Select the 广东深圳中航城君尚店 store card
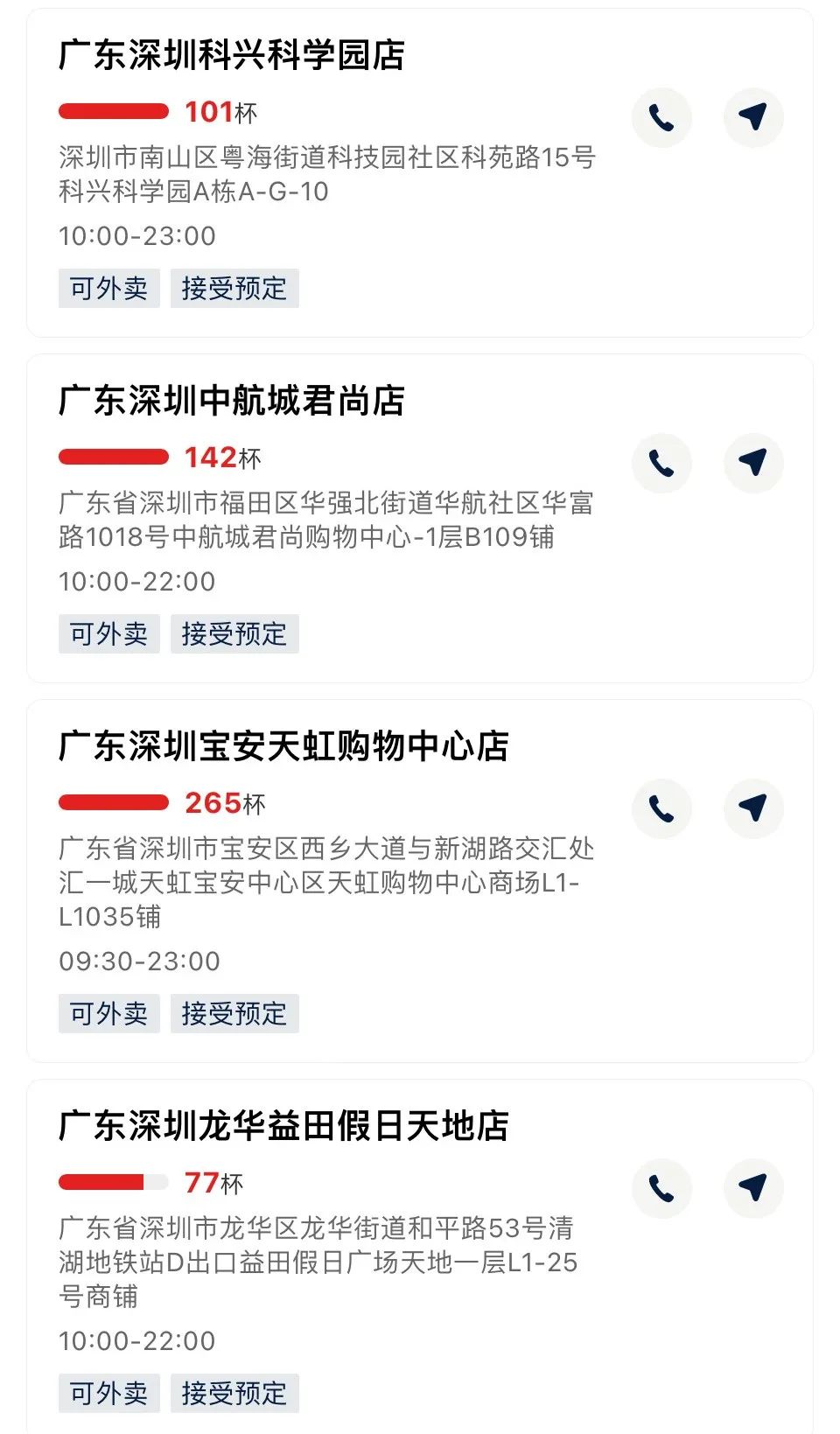The image size is (840, 1434). tap(232, 401)
